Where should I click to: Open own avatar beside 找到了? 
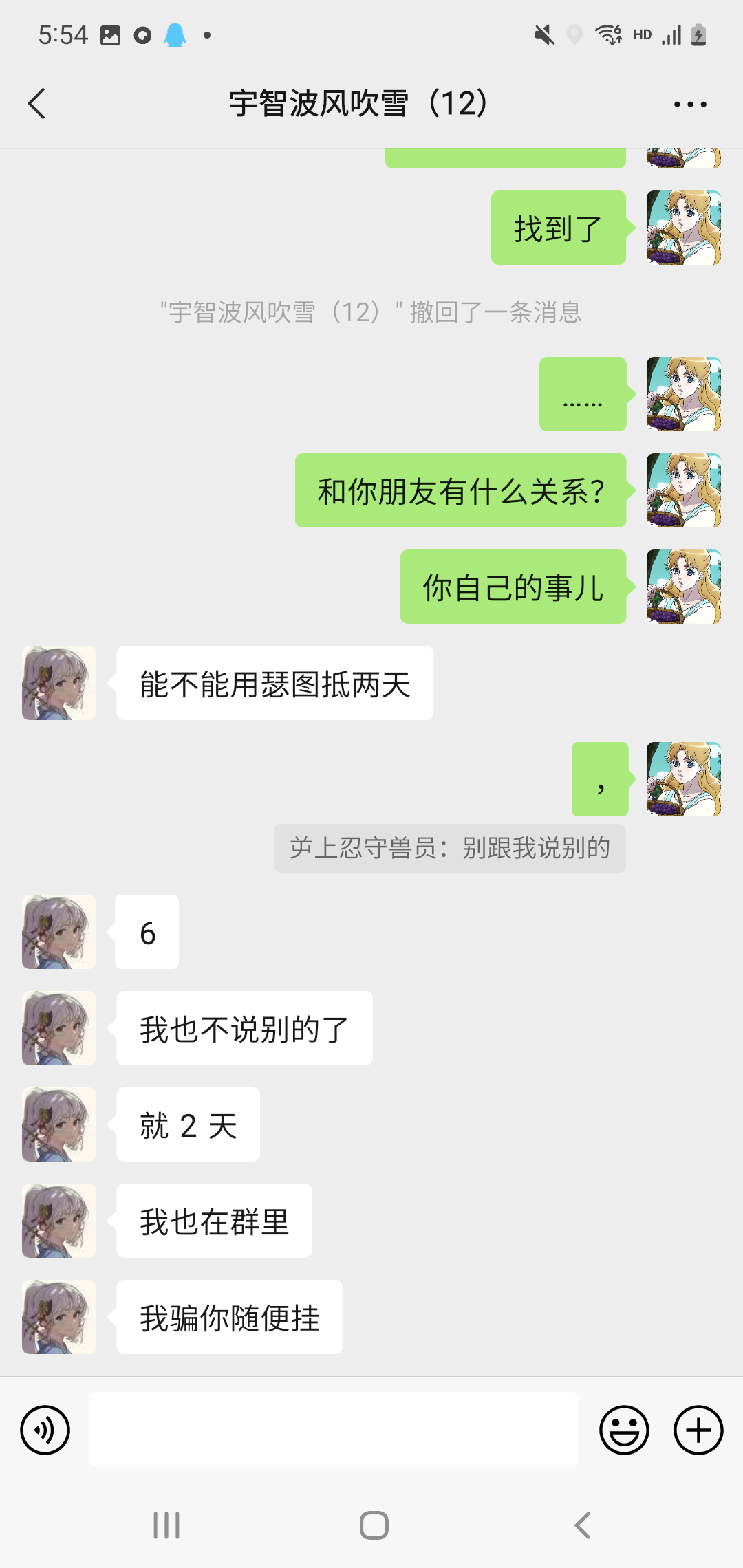(x=684, y=228)
